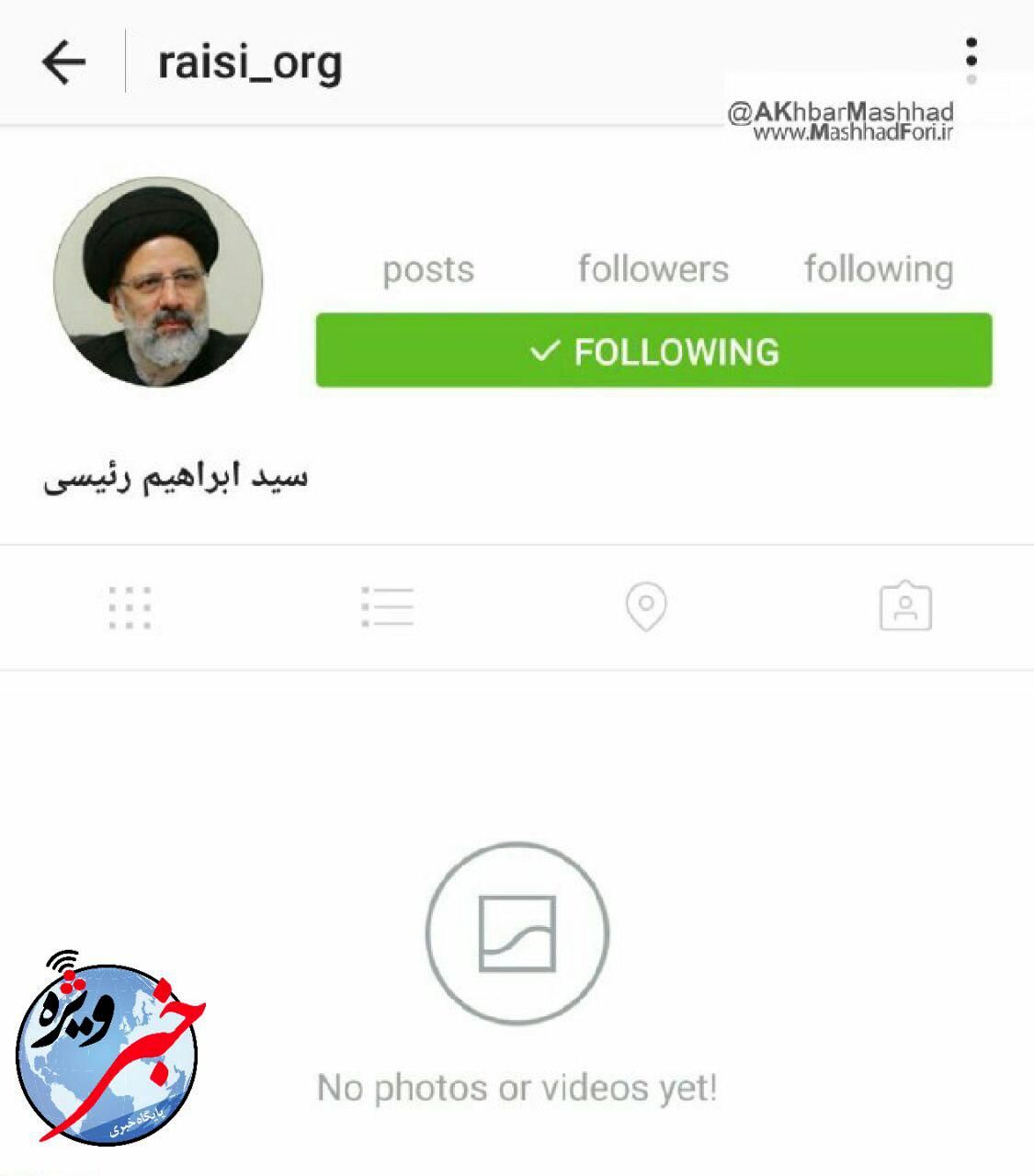Open the photo map location icon
1034x1176 pixels.
(646, 608)
